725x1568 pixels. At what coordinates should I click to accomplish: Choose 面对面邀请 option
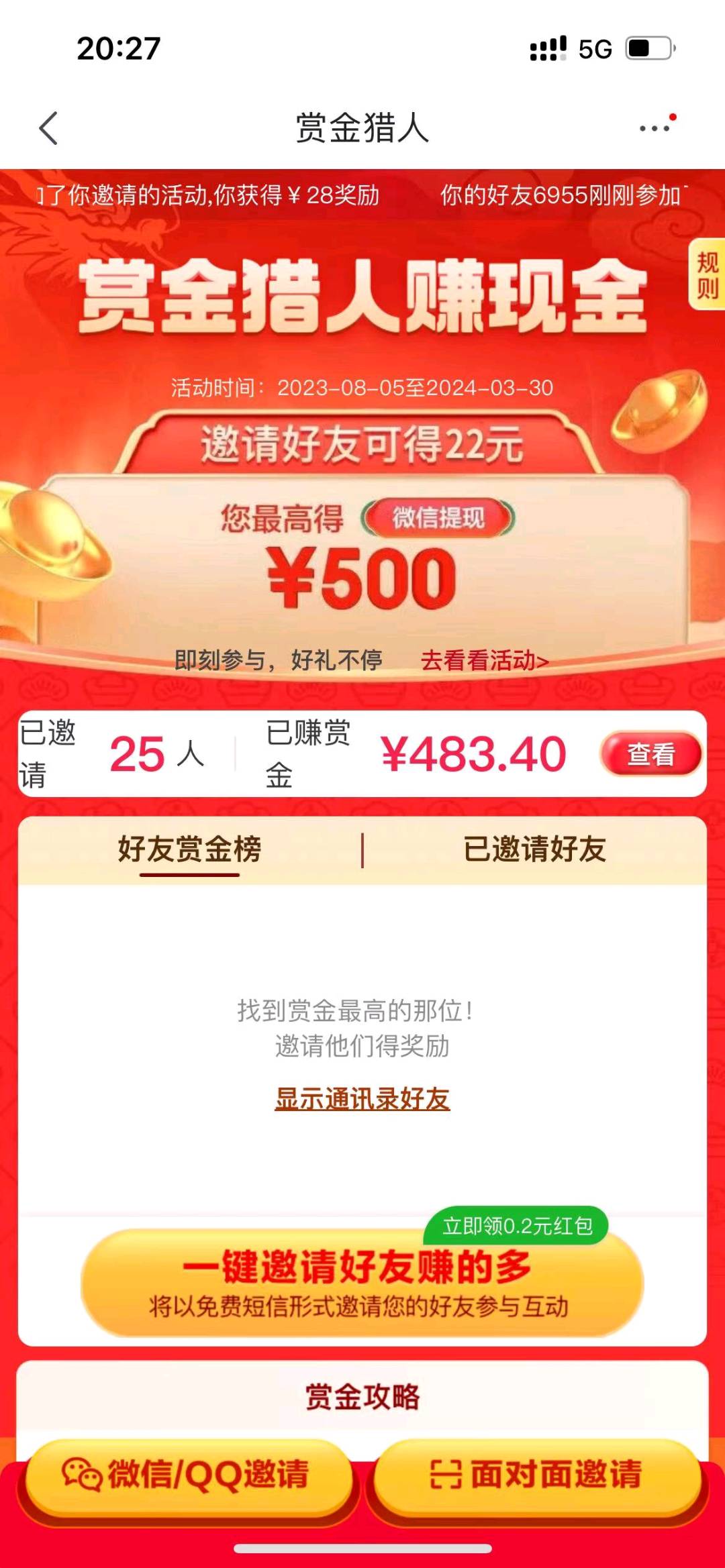coord(537,1475)
